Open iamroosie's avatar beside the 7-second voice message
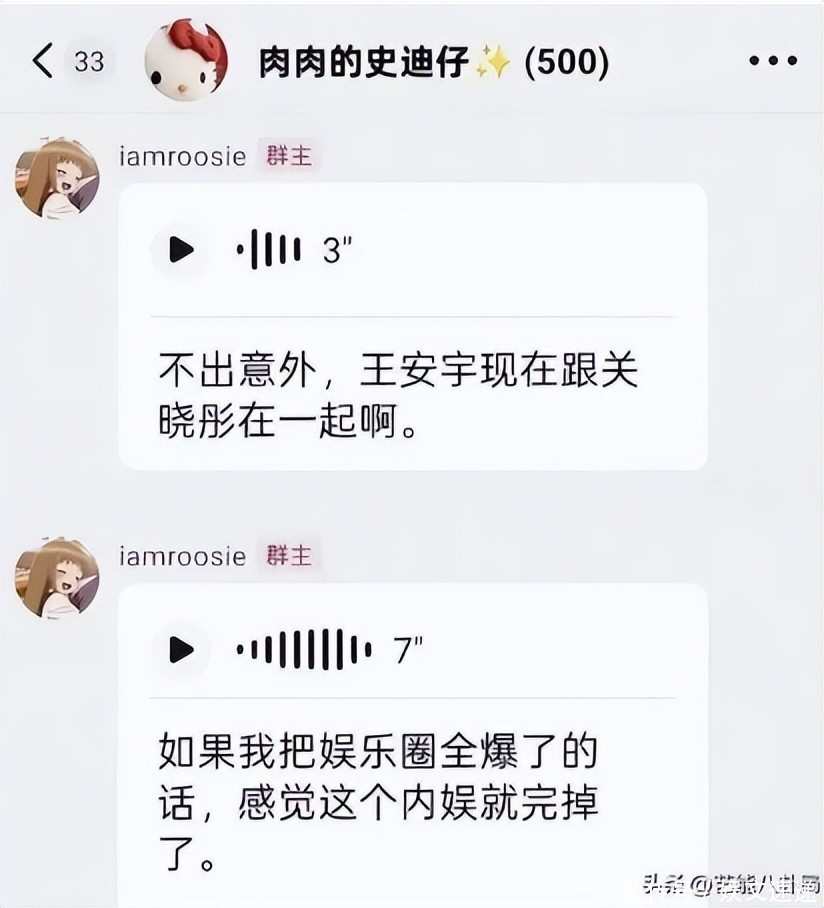Image resolution: width=824 pixels, height=908 pixels. pos(57,578)
